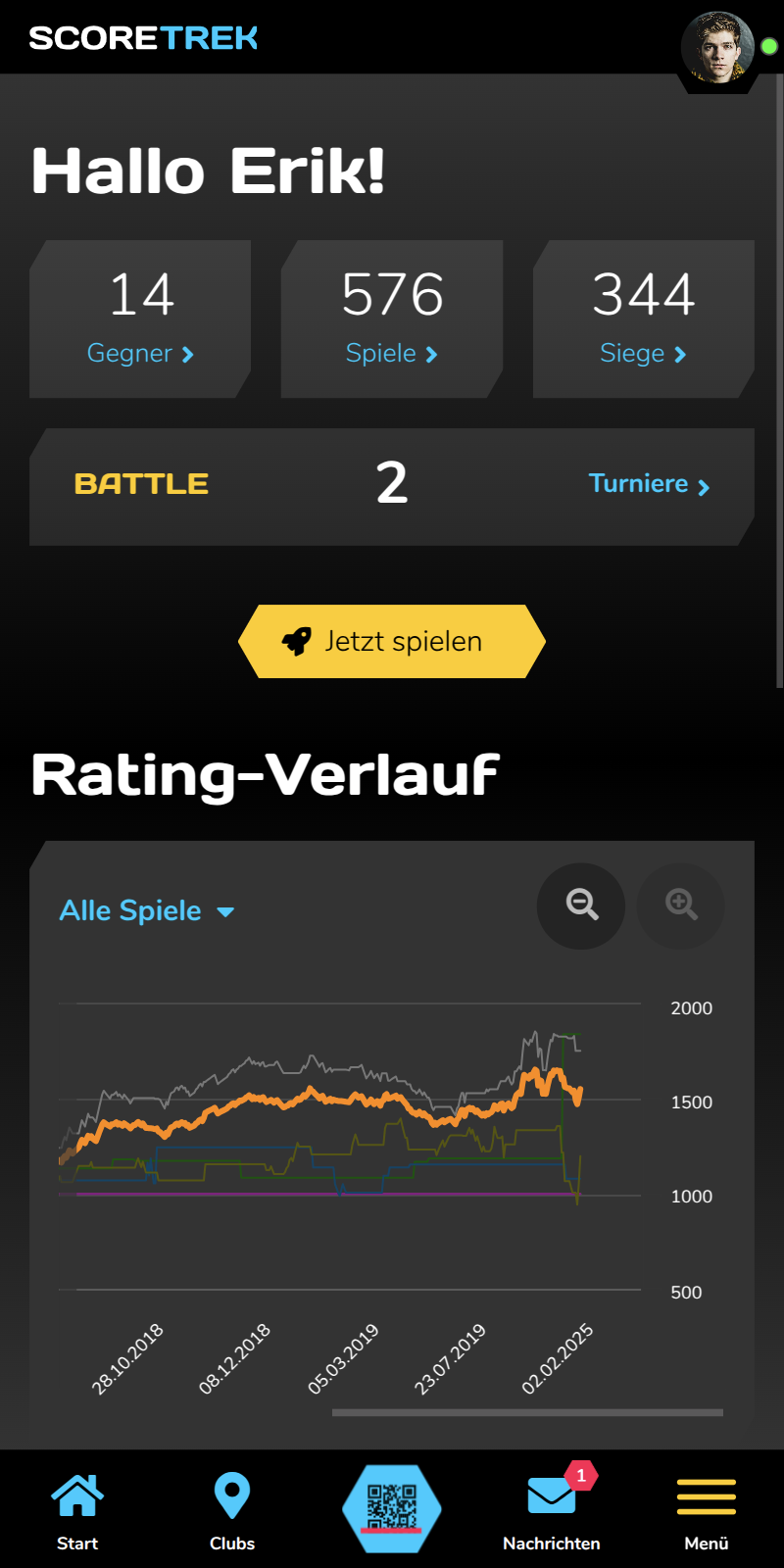Go to the Start tab

[77, 1511]
